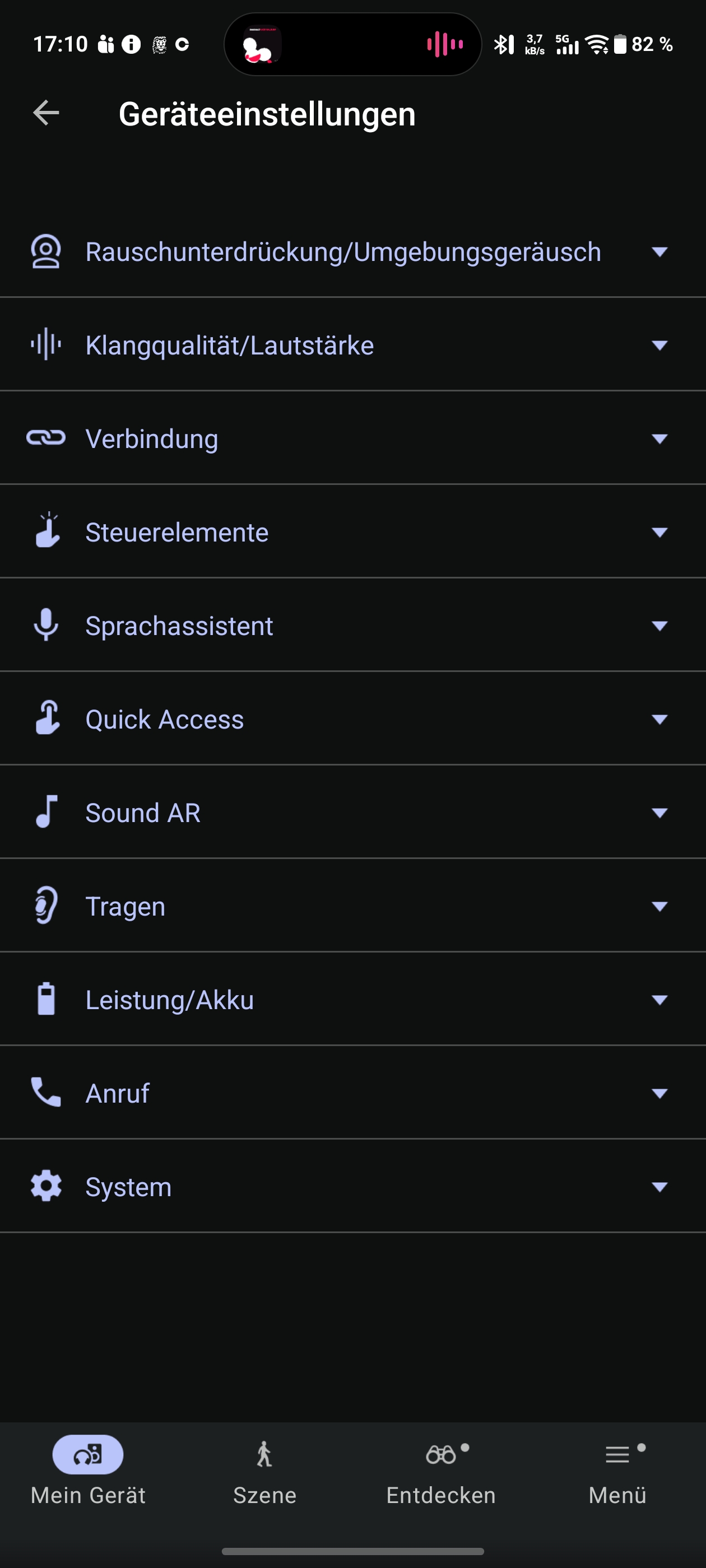Show Sprachassistent options
Screen dimensions: 706x1568
click(352, 626)
